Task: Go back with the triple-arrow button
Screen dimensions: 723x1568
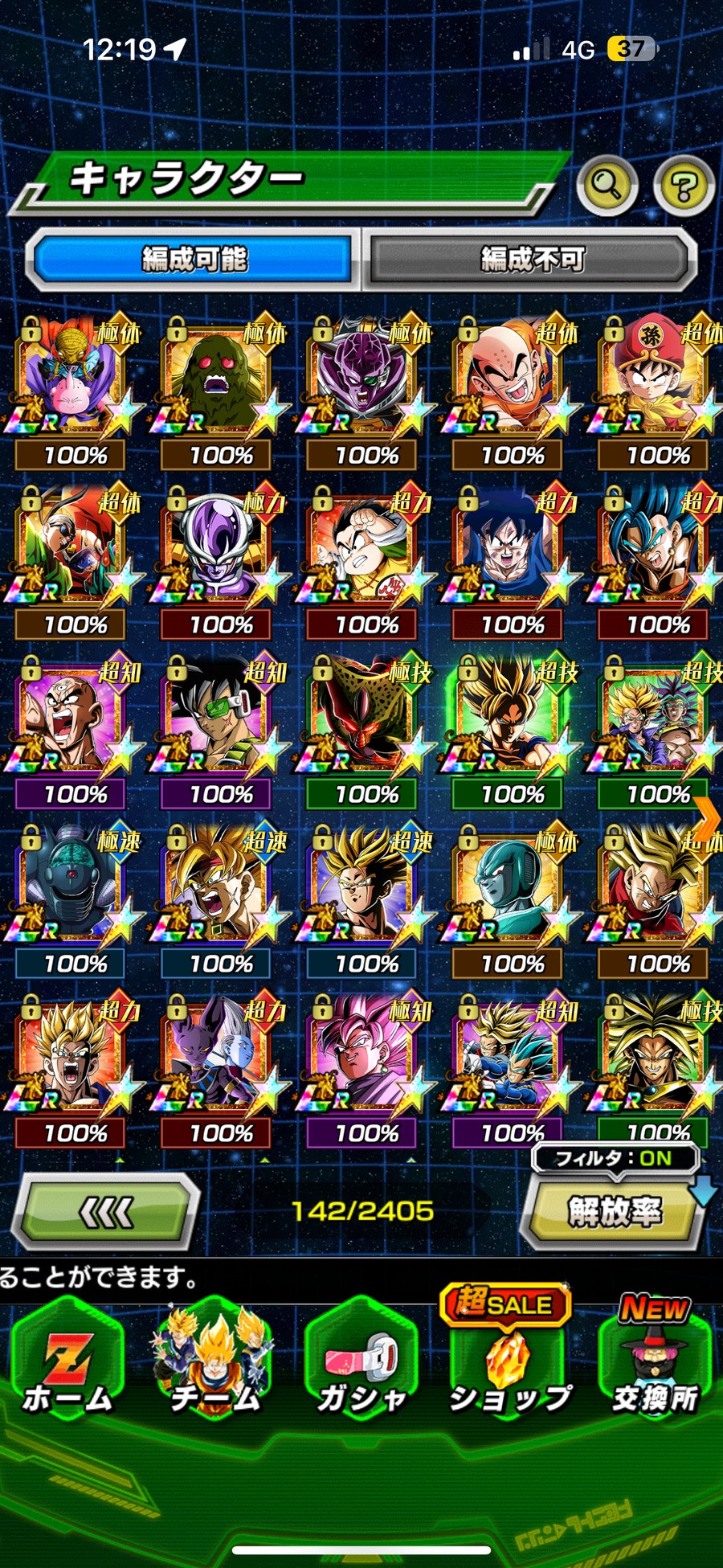Action: 106,1211
